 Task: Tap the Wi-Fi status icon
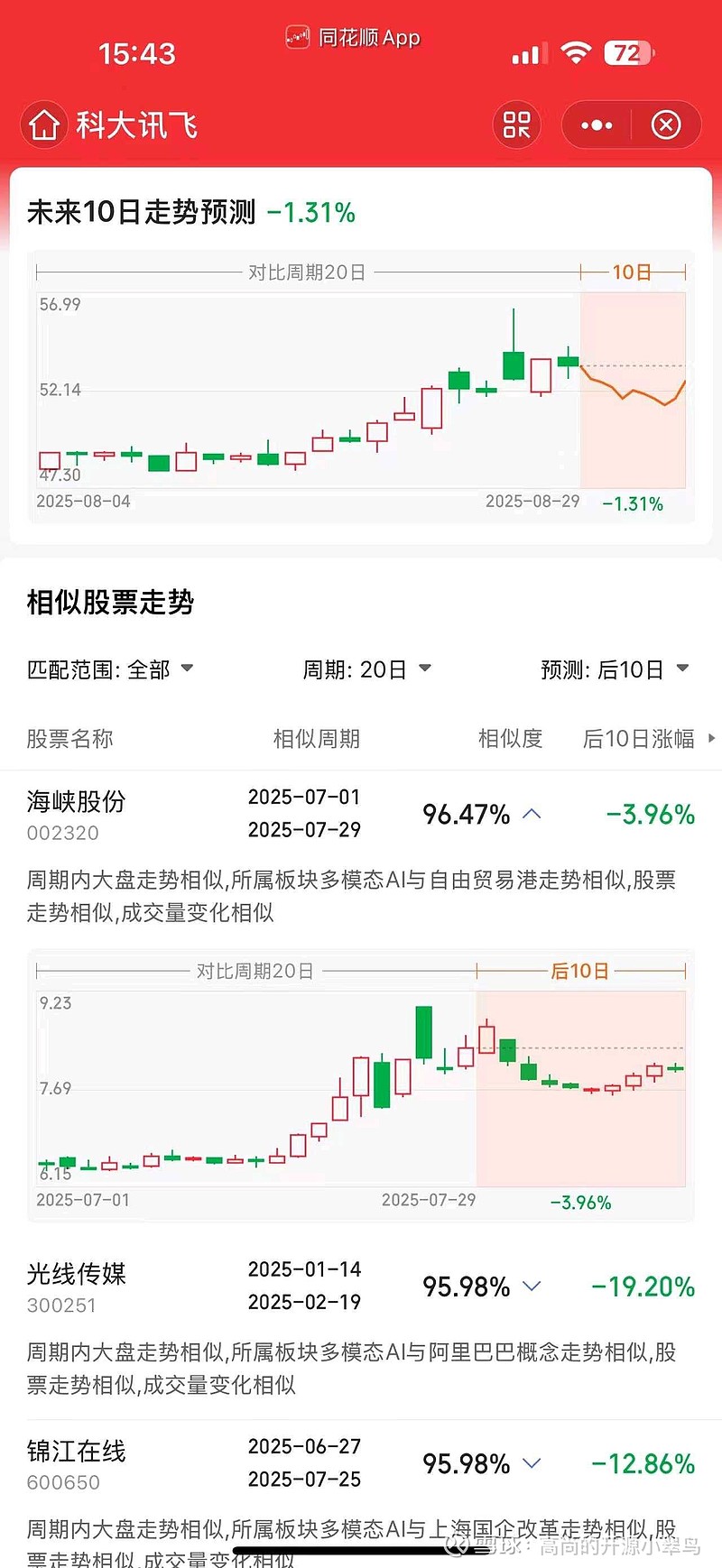pyautogui.click(x=576, y=51)
